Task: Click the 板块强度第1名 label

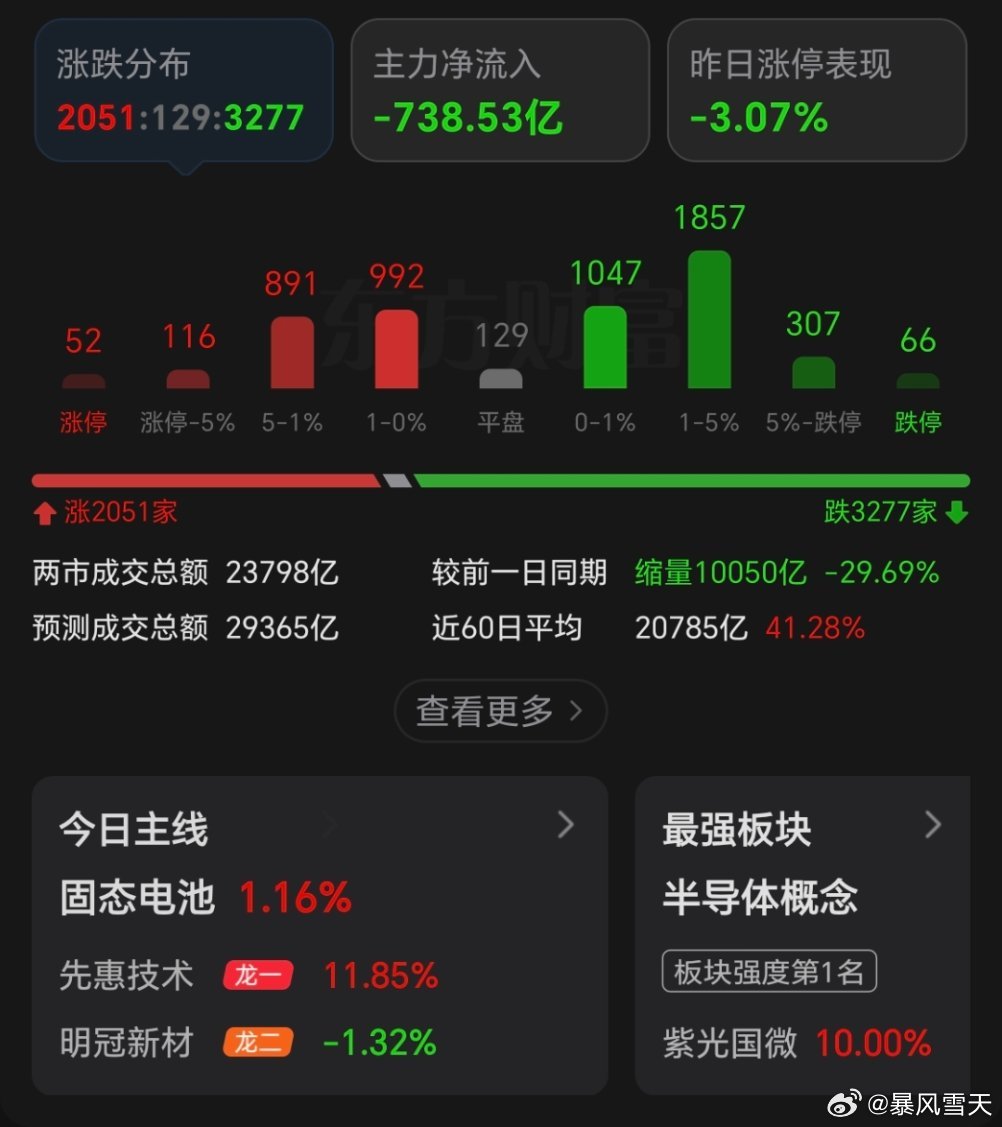Action: click(770, 970)
